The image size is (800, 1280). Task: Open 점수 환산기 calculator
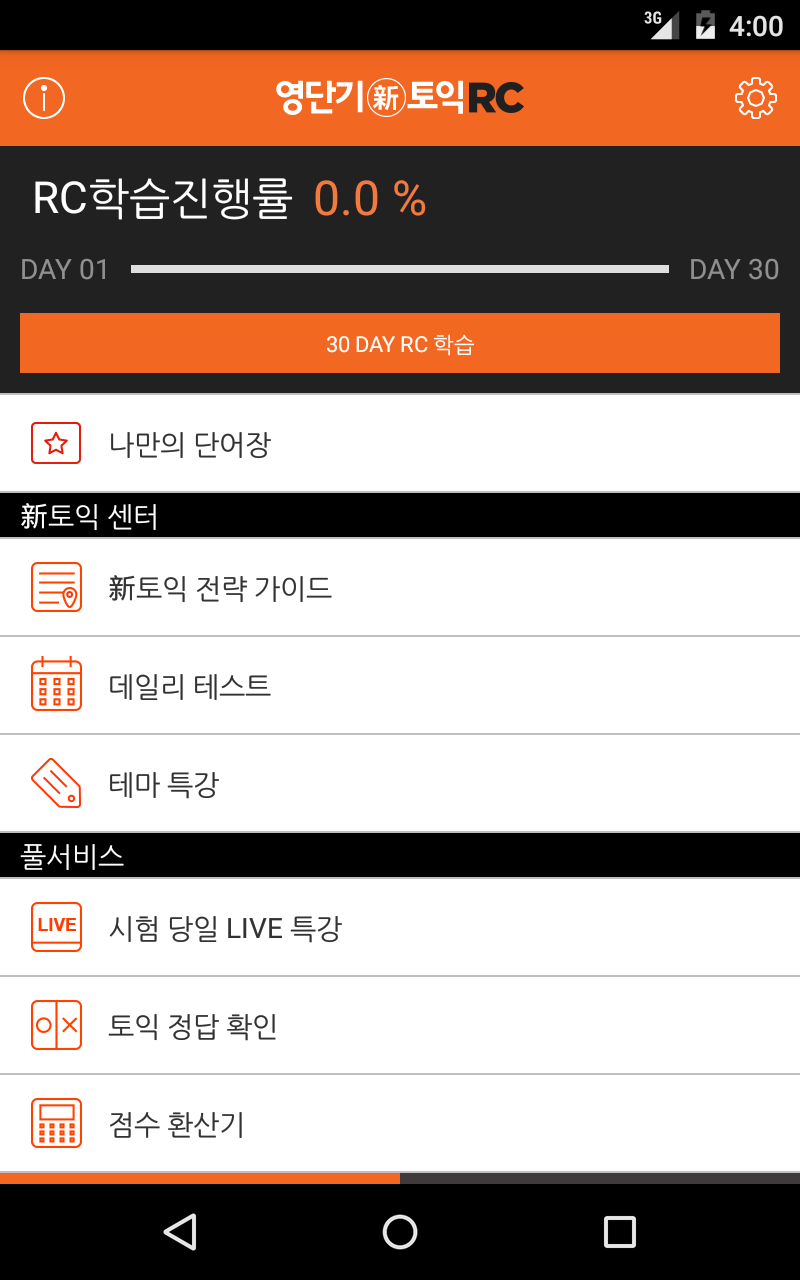point(400,1123)
